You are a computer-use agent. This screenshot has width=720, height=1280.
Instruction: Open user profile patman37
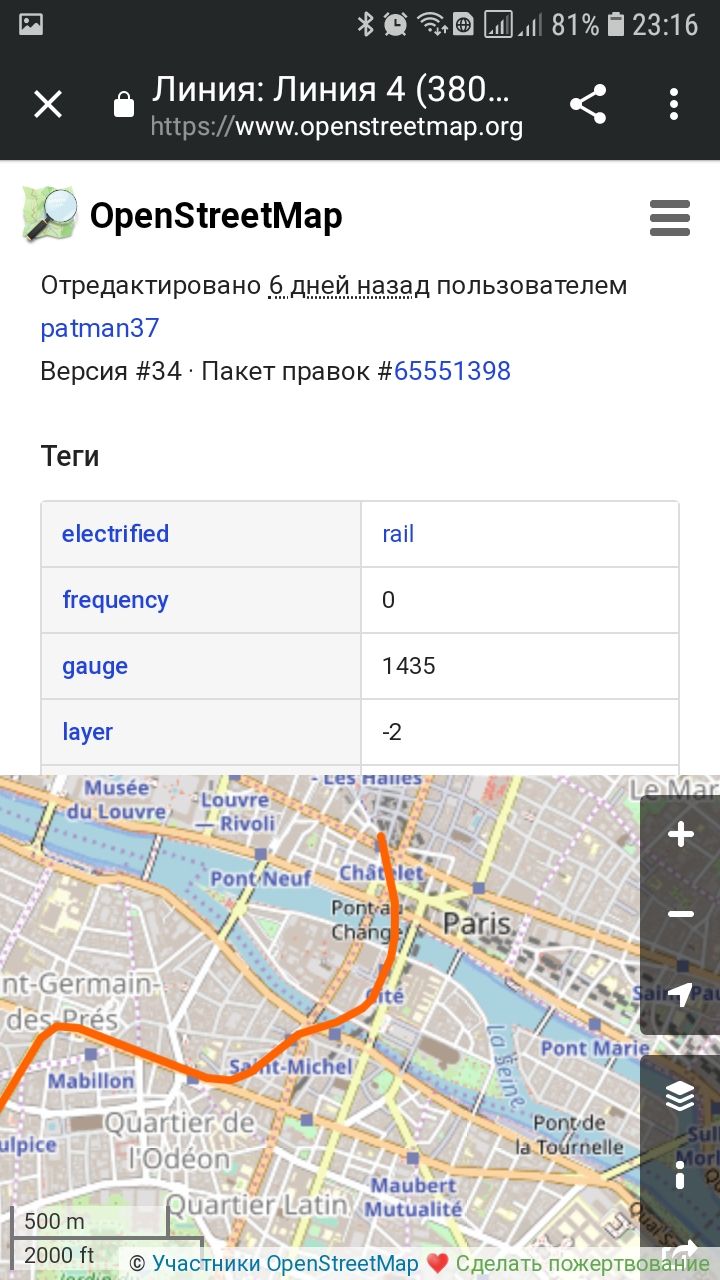(100, 328)
